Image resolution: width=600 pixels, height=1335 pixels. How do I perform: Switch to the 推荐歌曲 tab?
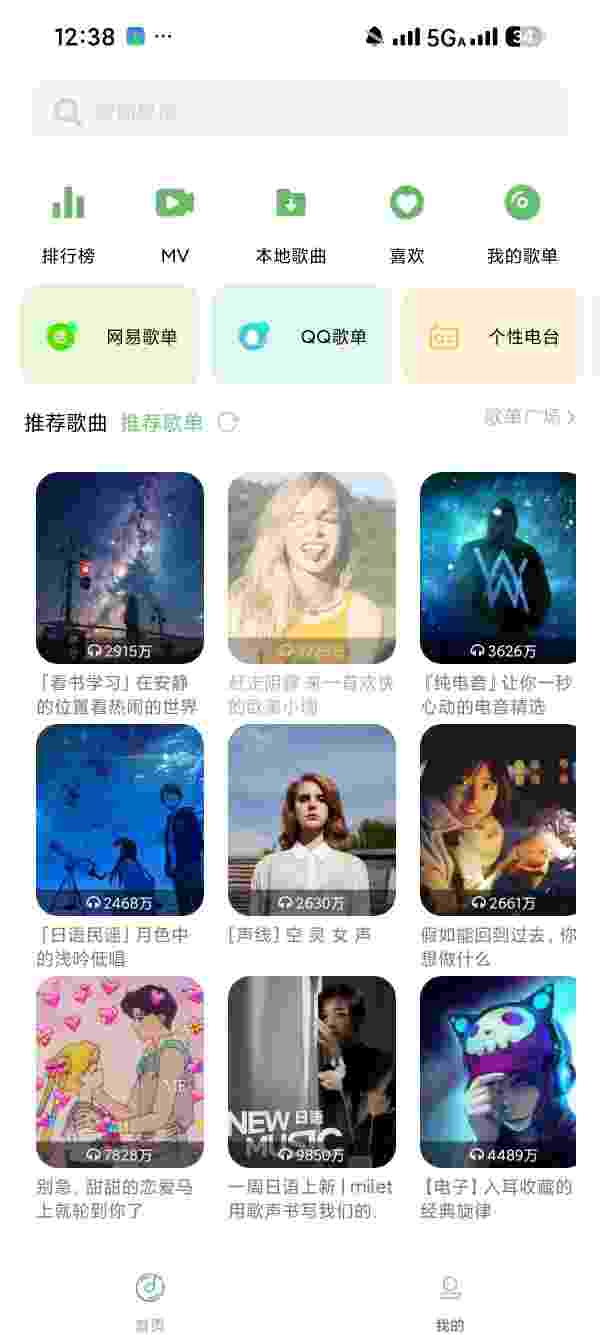click(65, 423)
